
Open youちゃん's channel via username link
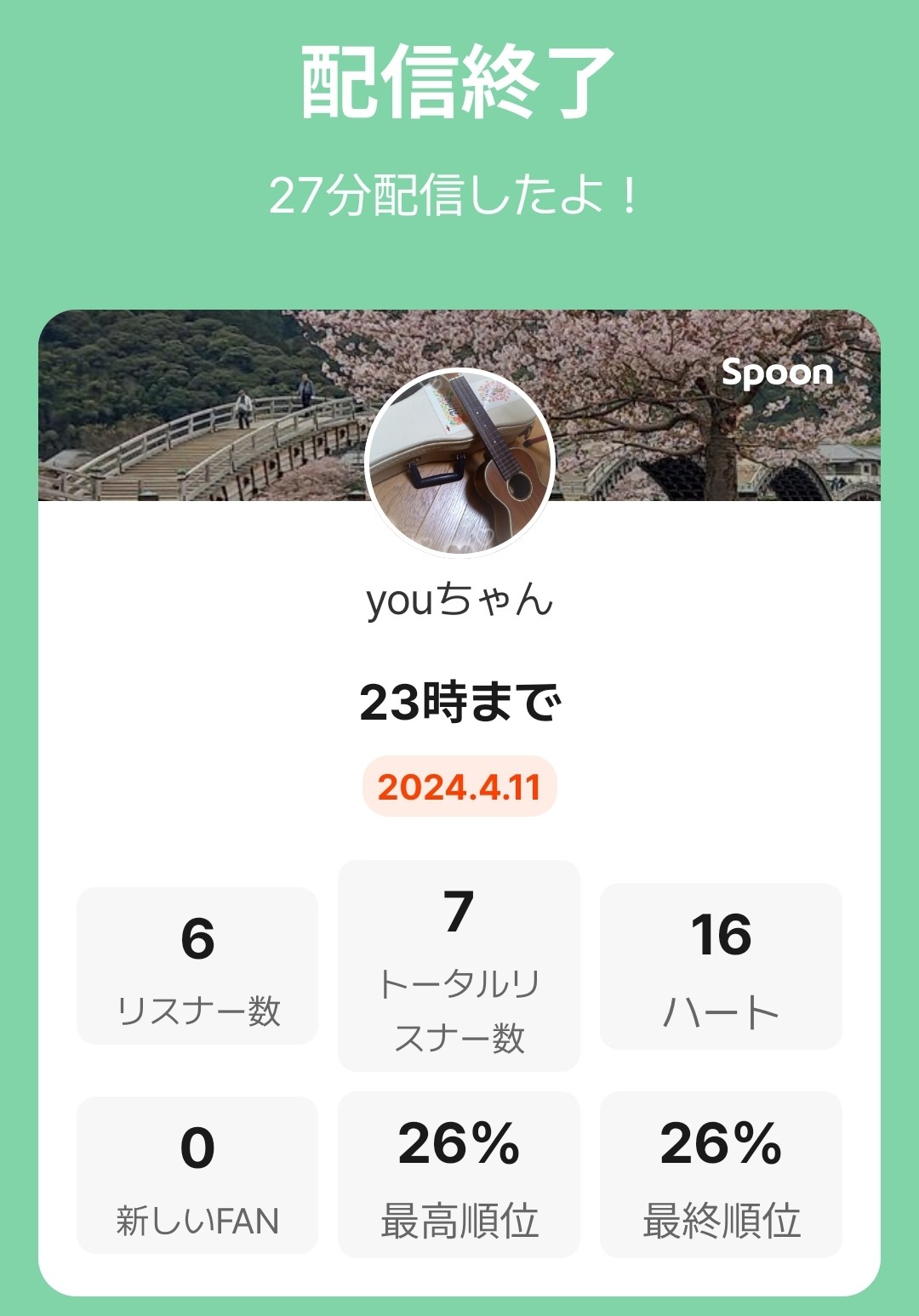click(x=459, y=602)
